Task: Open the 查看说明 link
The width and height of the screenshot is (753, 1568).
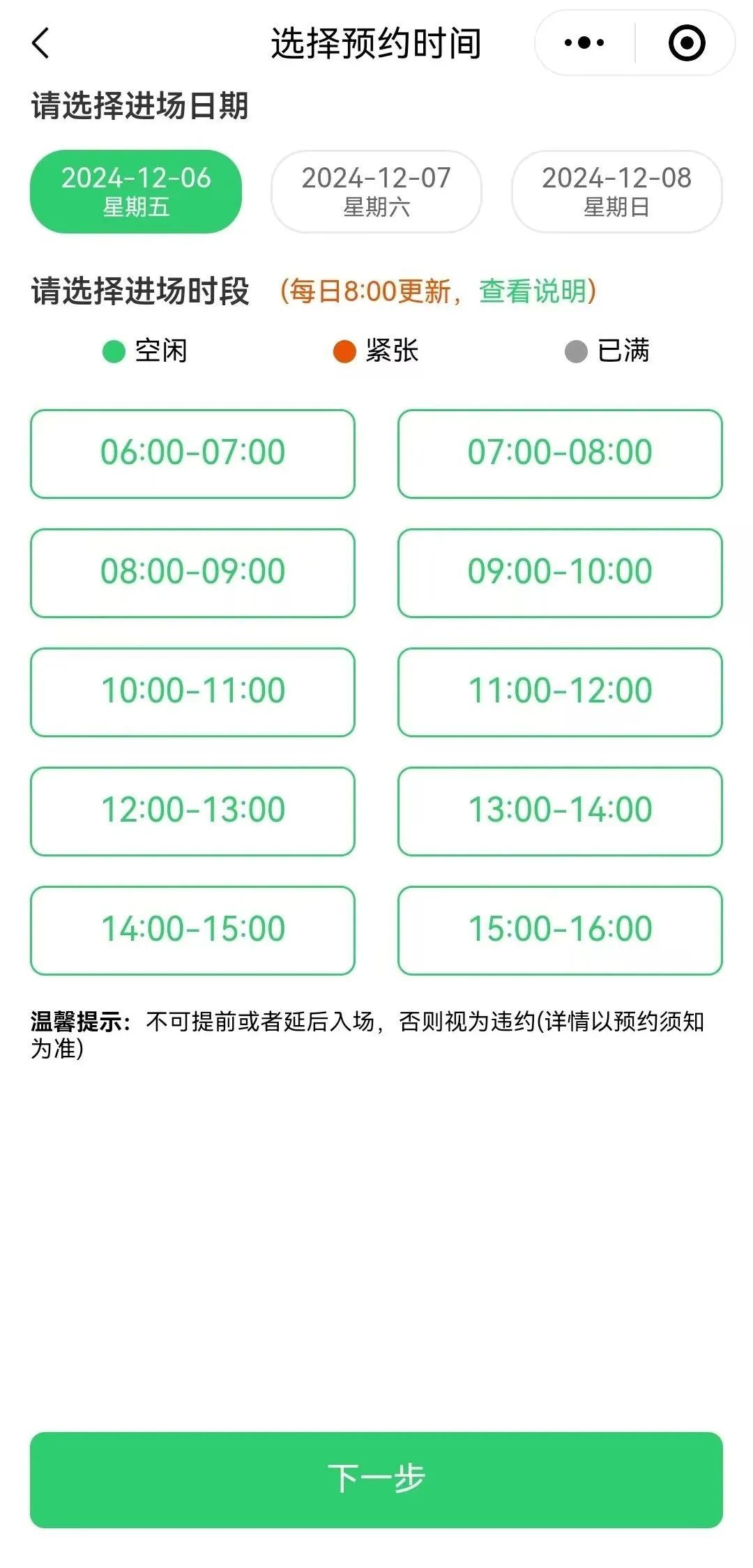Action: (533, 291)
